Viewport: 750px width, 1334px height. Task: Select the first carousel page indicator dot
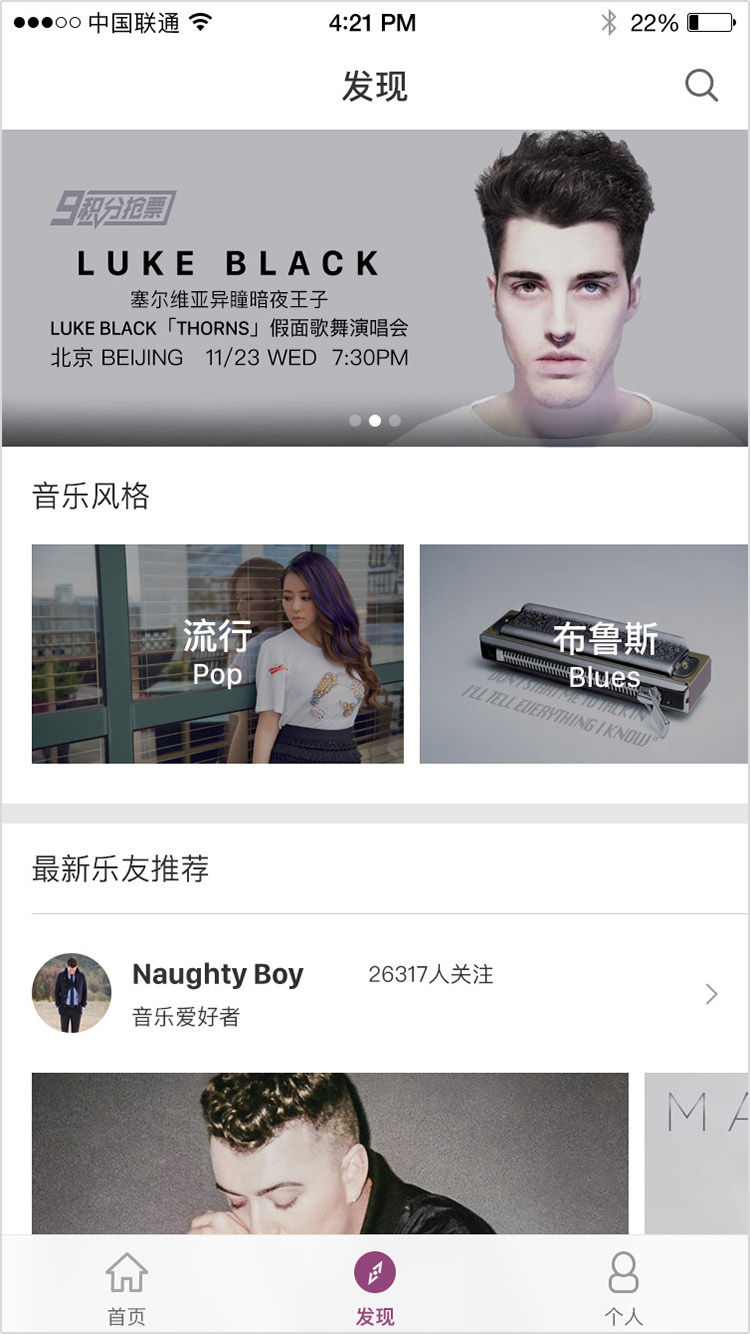[x=356, y=421]
